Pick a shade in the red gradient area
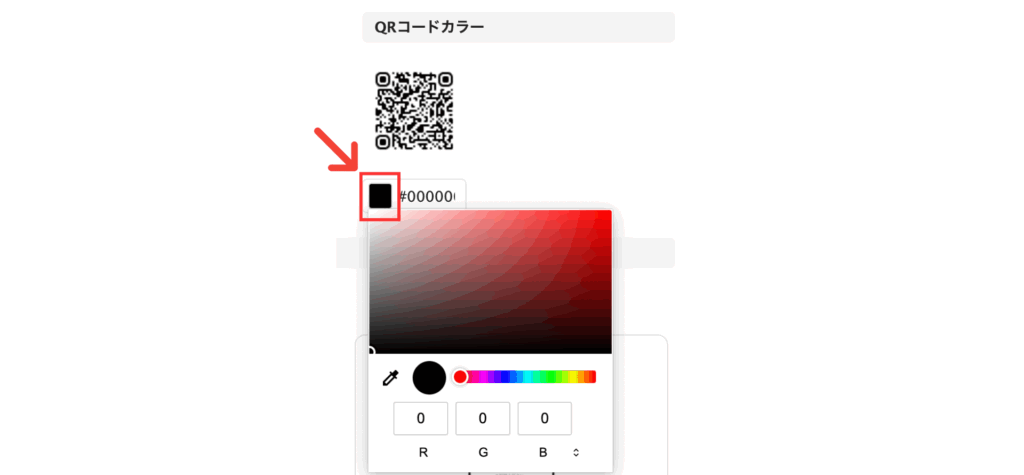This screenshot has width=1024, height=475. 490,282
